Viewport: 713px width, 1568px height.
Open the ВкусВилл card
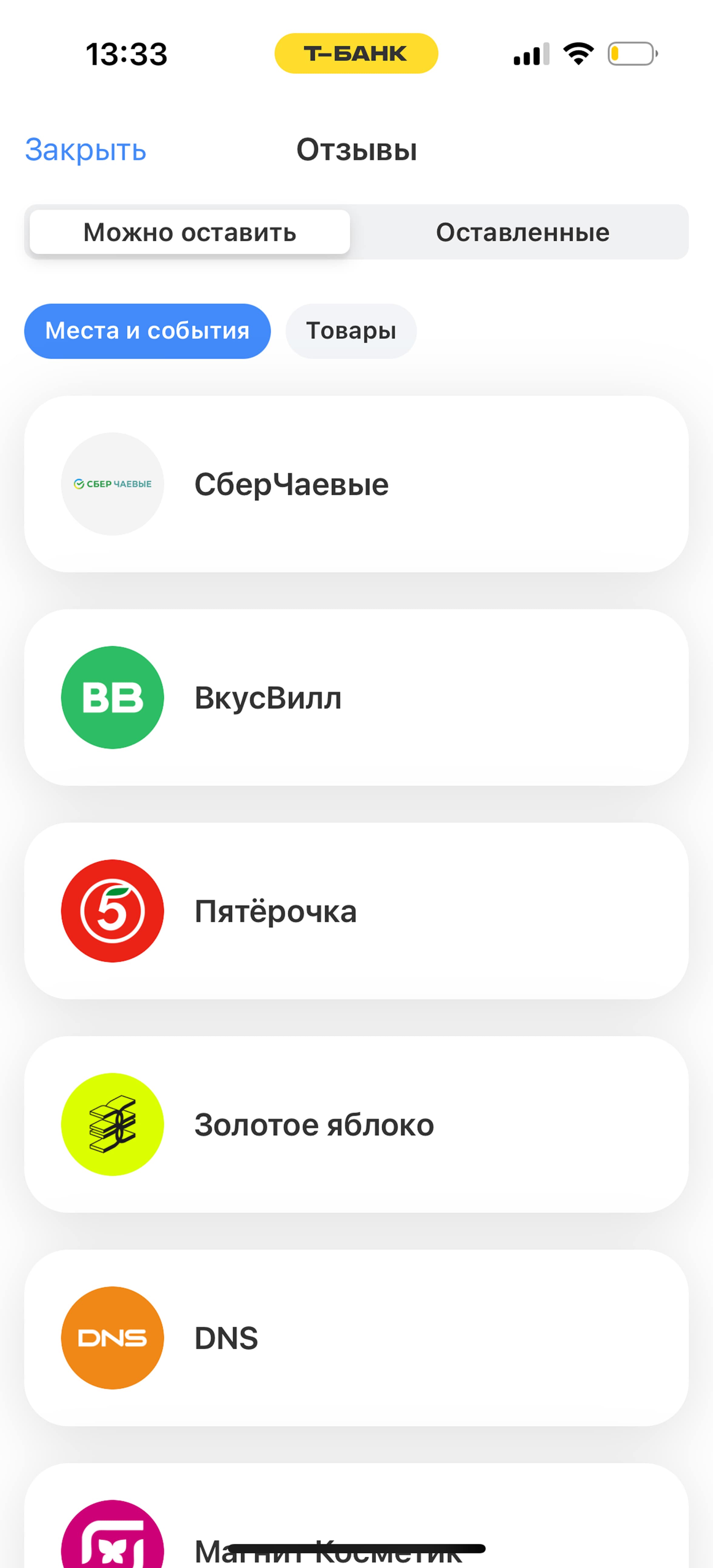coord(356,698)
